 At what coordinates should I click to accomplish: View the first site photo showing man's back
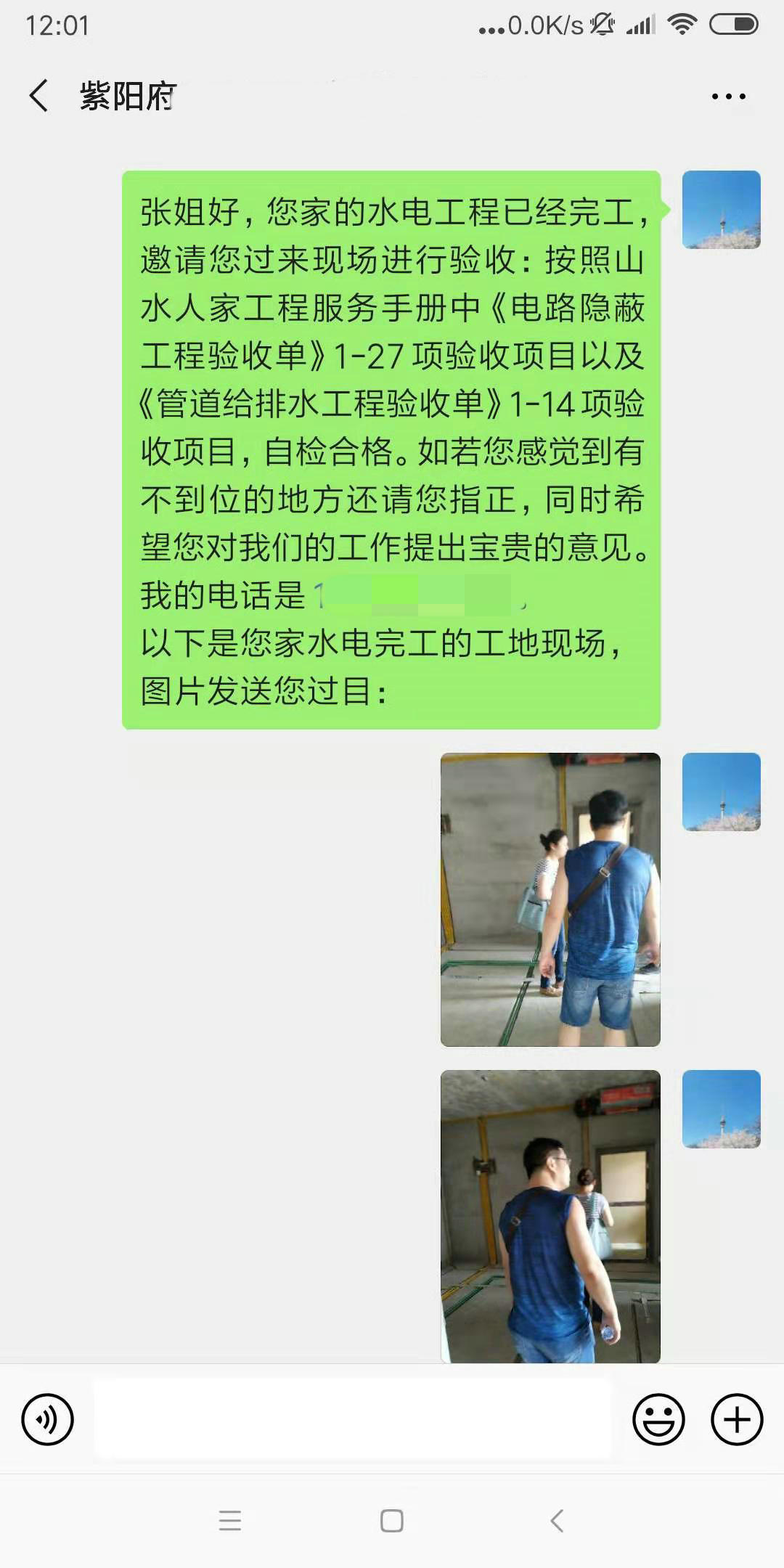[550, 899]
